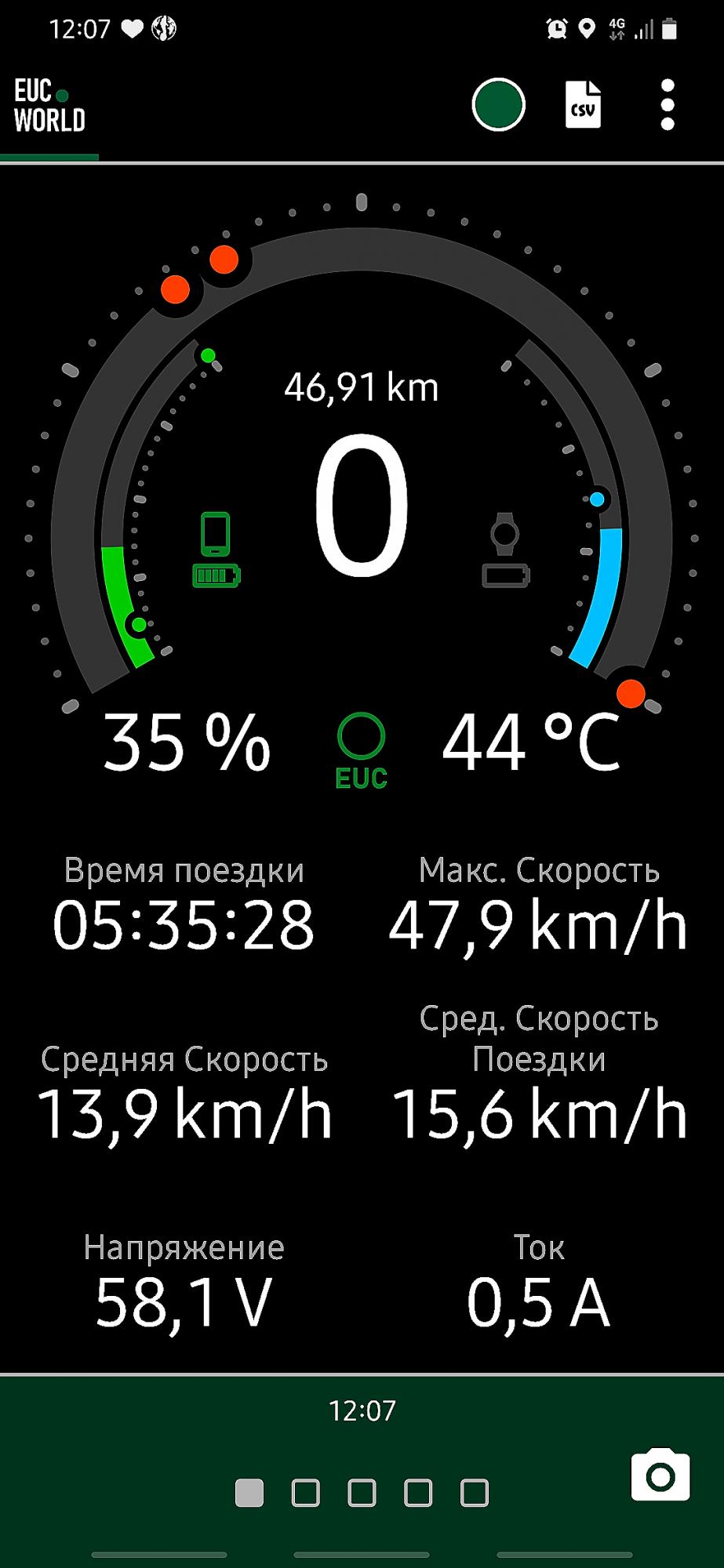Switch to the fourth page indicator
Viewport: 724px width, 1568px height.
pos(418,1494)
